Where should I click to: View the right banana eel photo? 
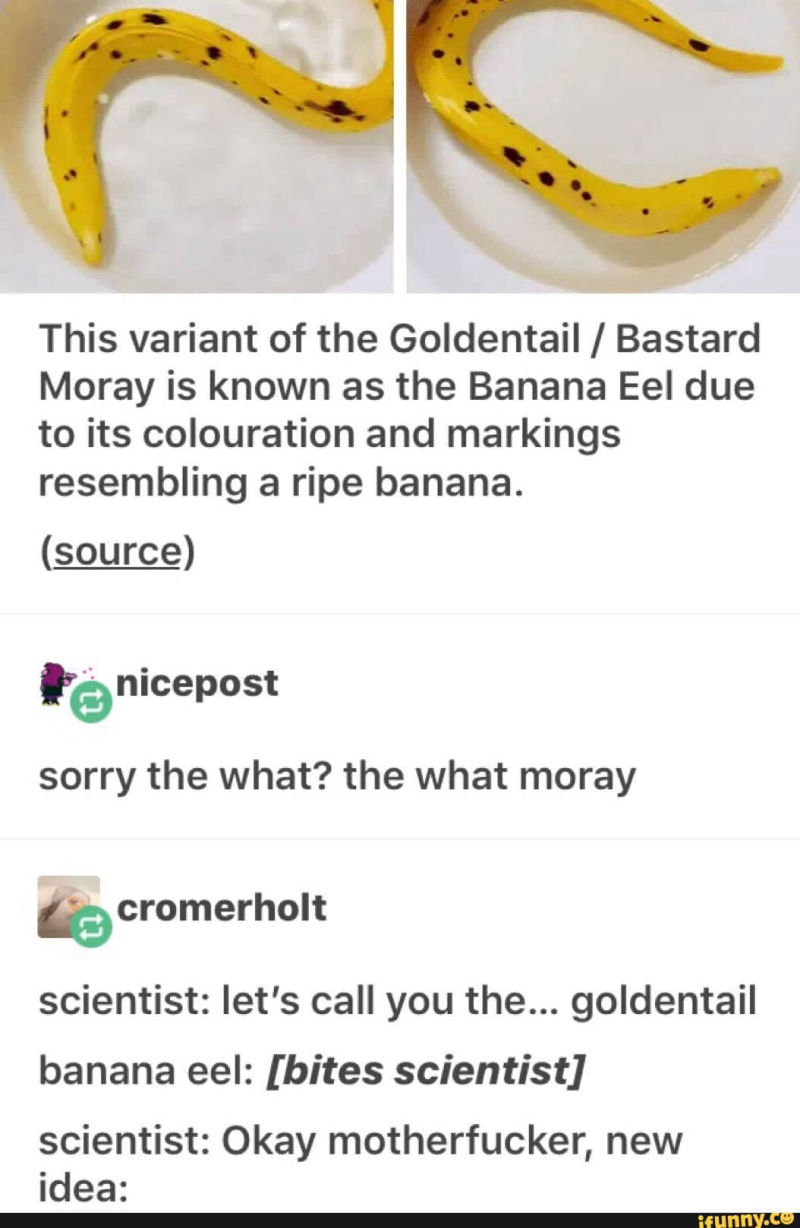pyautogui.click(x=603, y=146)
